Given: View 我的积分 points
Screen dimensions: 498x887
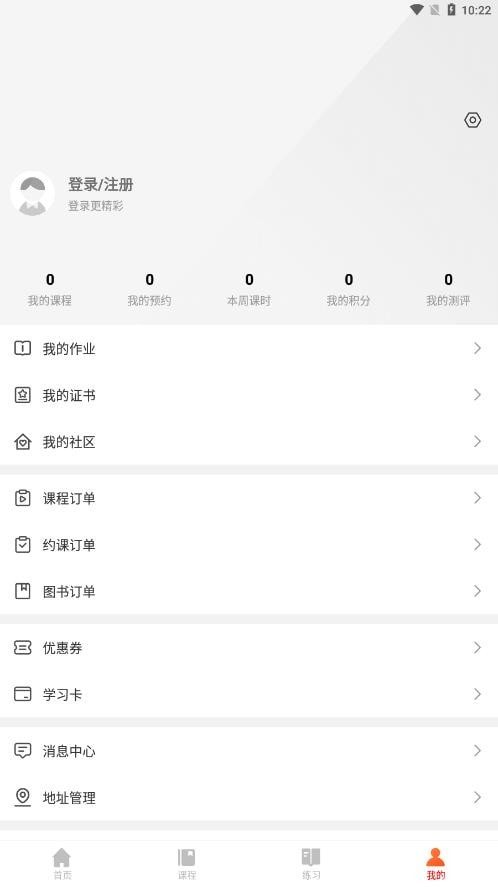Looking at the screenshot, I should click(x=349, y=290).
